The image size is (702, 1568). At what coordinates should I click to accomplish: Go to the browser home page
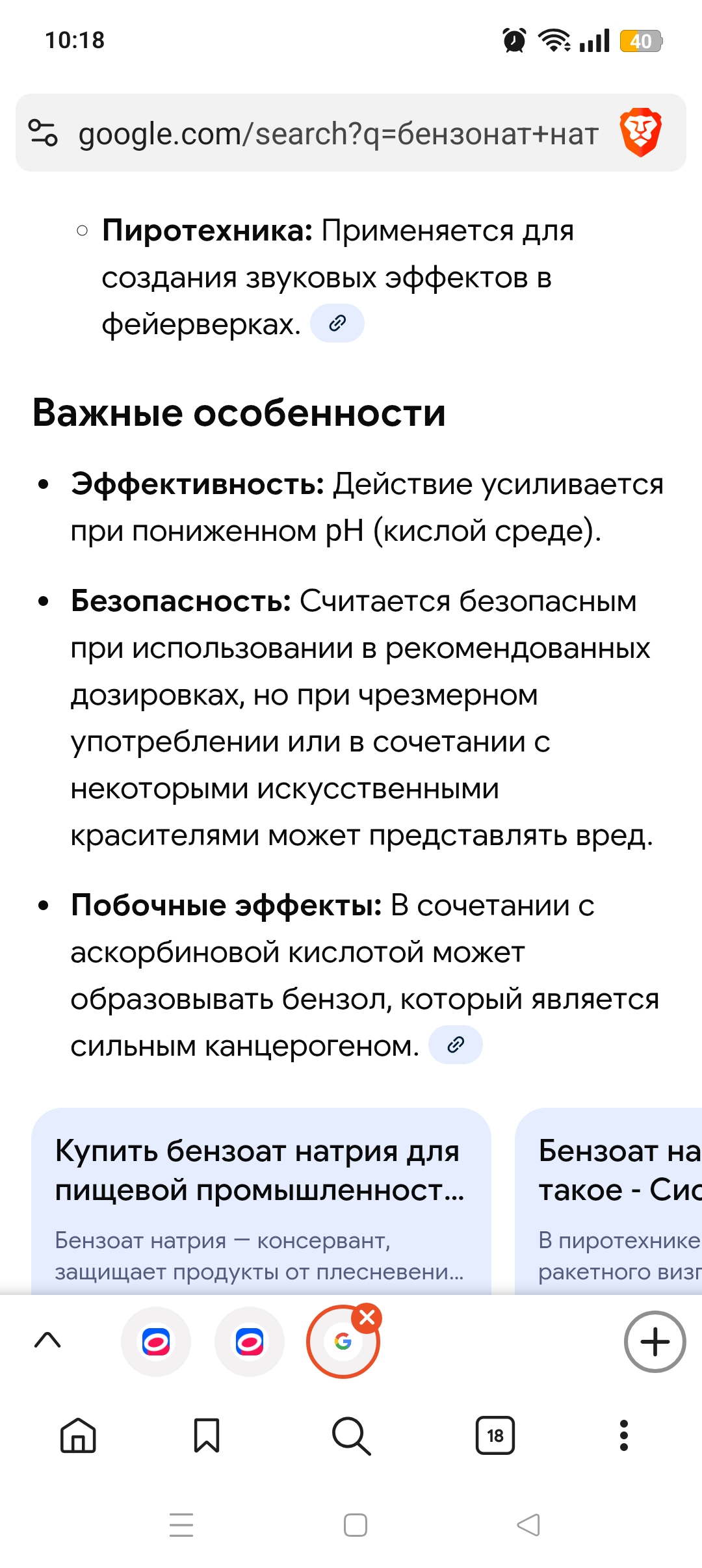click(78, 1435)
